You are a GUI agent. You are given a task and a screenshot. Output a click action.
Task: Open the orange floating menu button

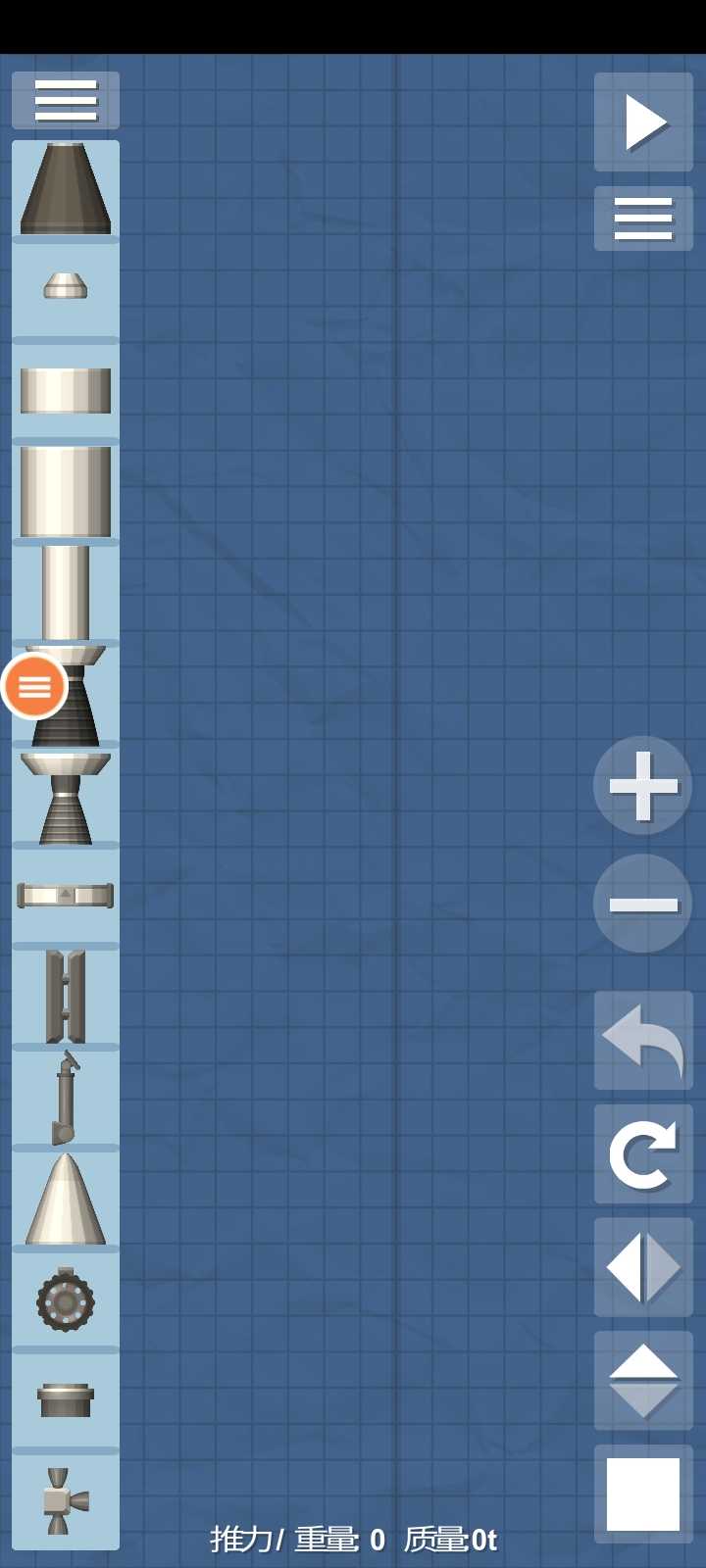pos(34,687)
